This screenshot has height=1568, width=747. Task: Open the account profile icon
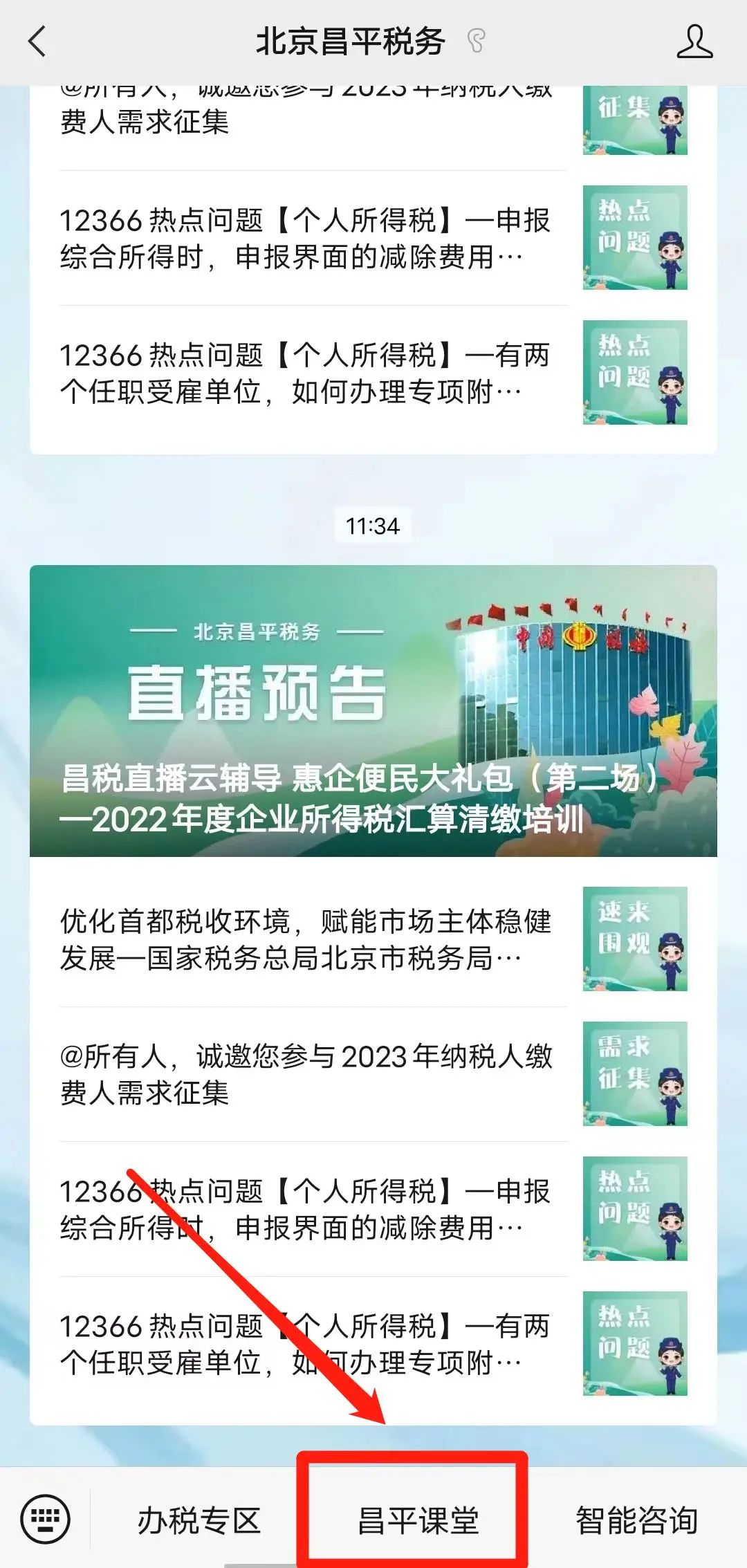pos(694,41)
